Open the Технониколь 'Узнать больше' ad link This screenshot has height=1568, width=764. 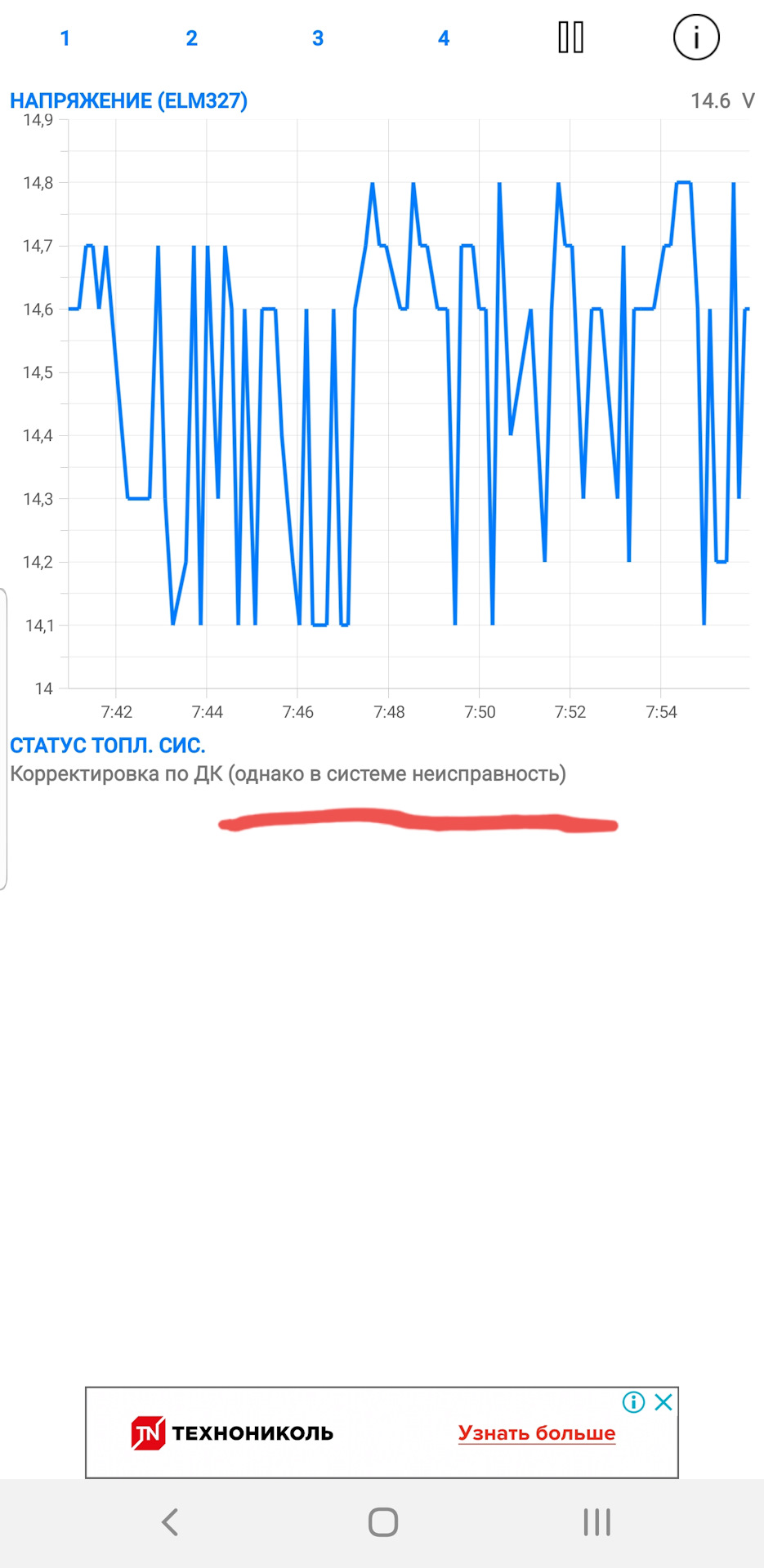point(536,1433)
